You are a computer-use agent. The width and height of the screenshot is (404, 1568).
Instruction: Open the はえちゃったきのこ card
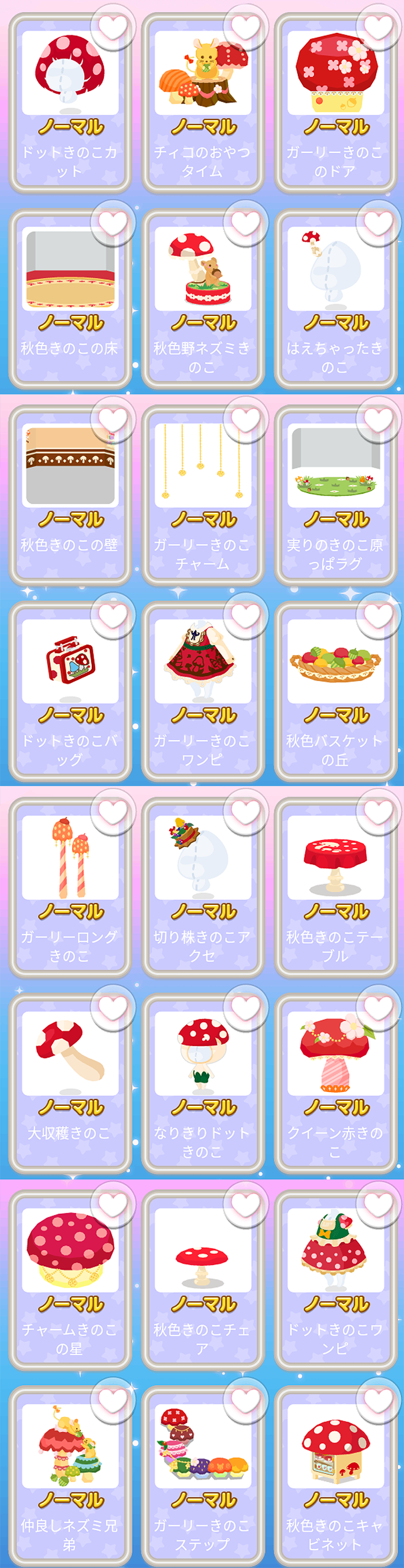click(335, 299)
